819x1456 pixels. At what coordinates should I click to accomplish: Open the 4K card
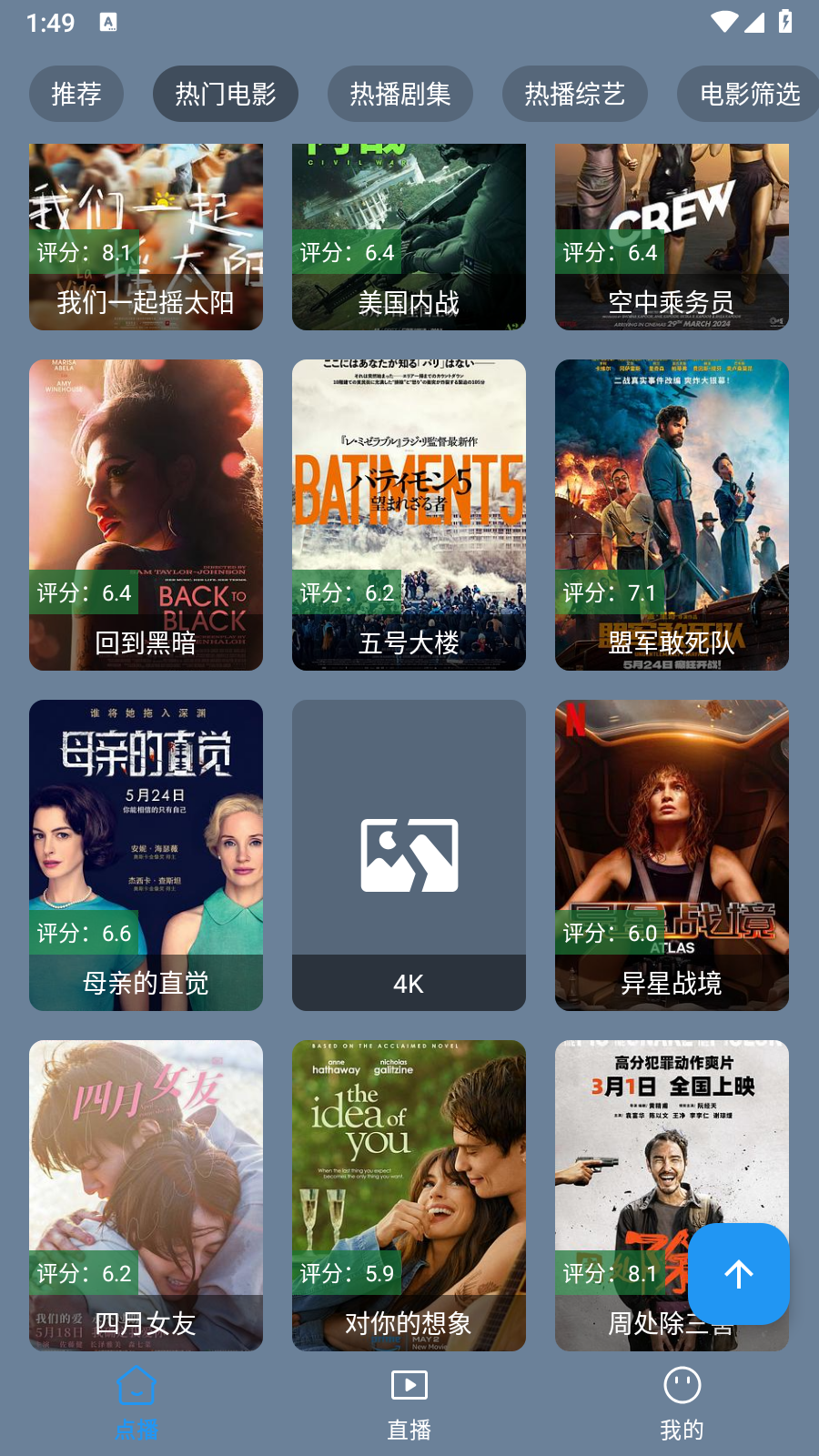click(409, 855)
